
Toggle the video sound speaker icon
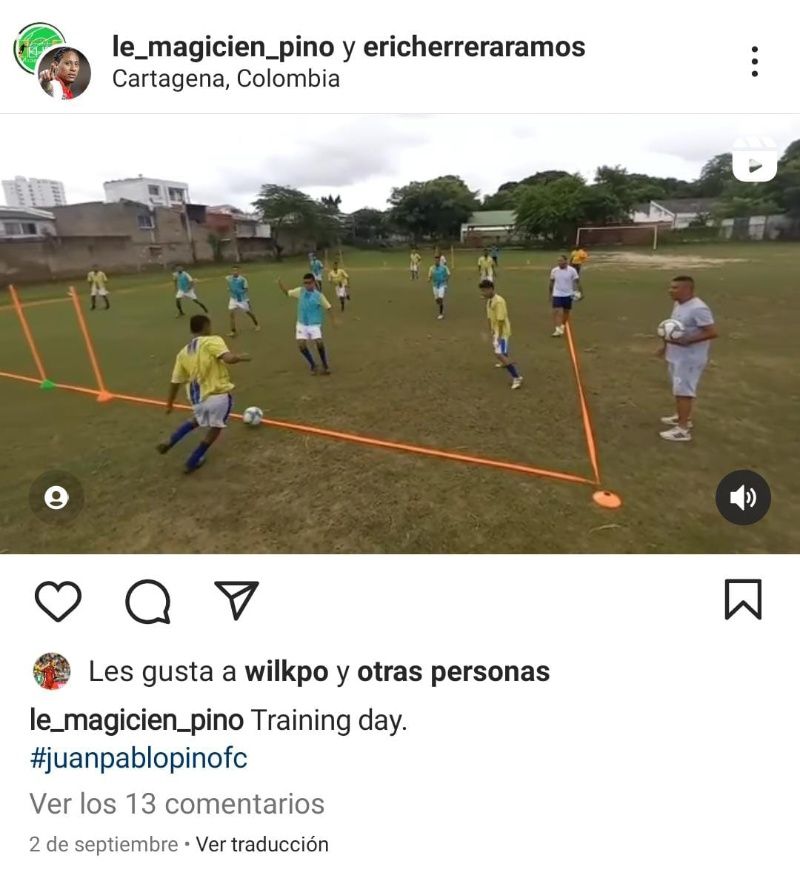743,497
